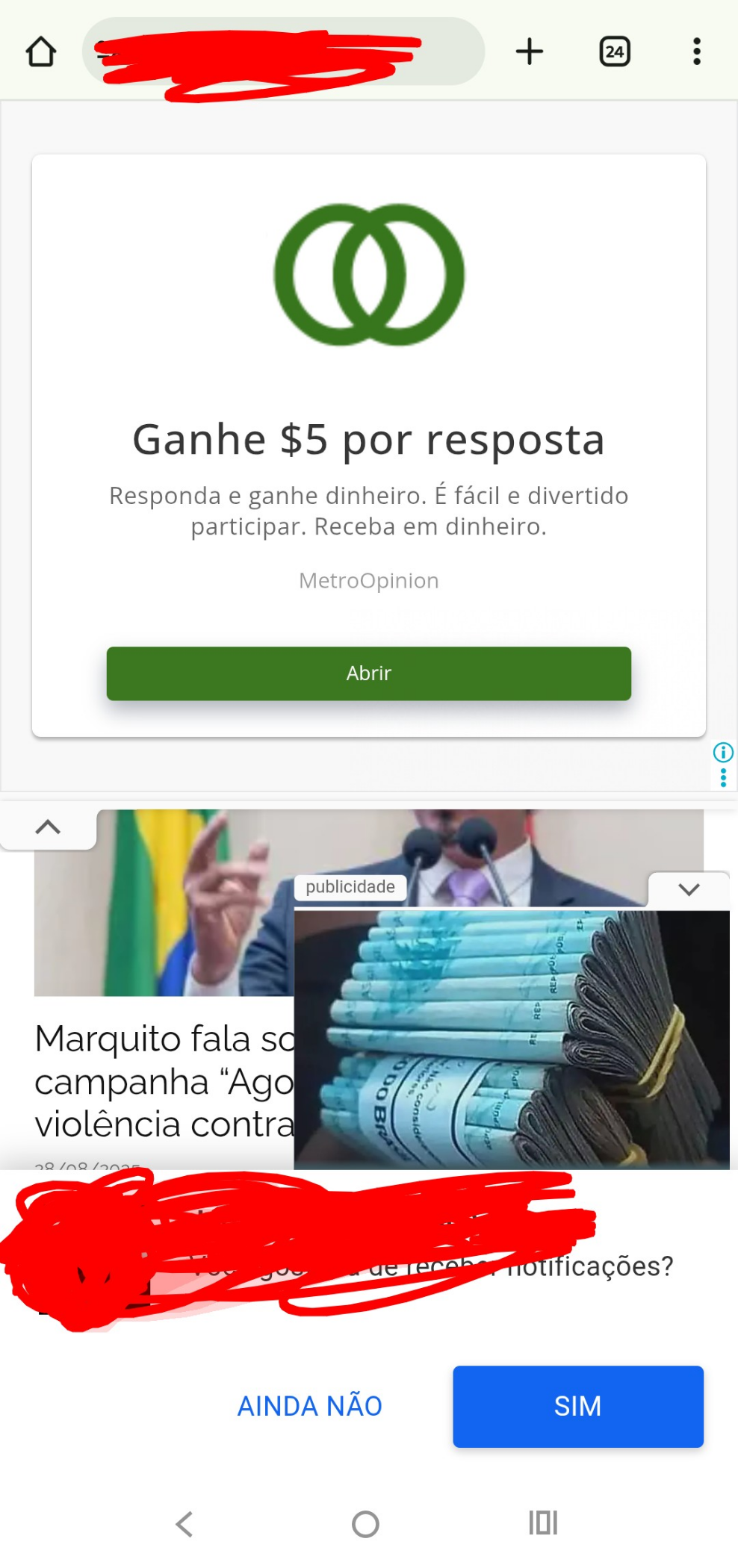
Task: Tap the Android home circle button
Action: pos(364,1524)
